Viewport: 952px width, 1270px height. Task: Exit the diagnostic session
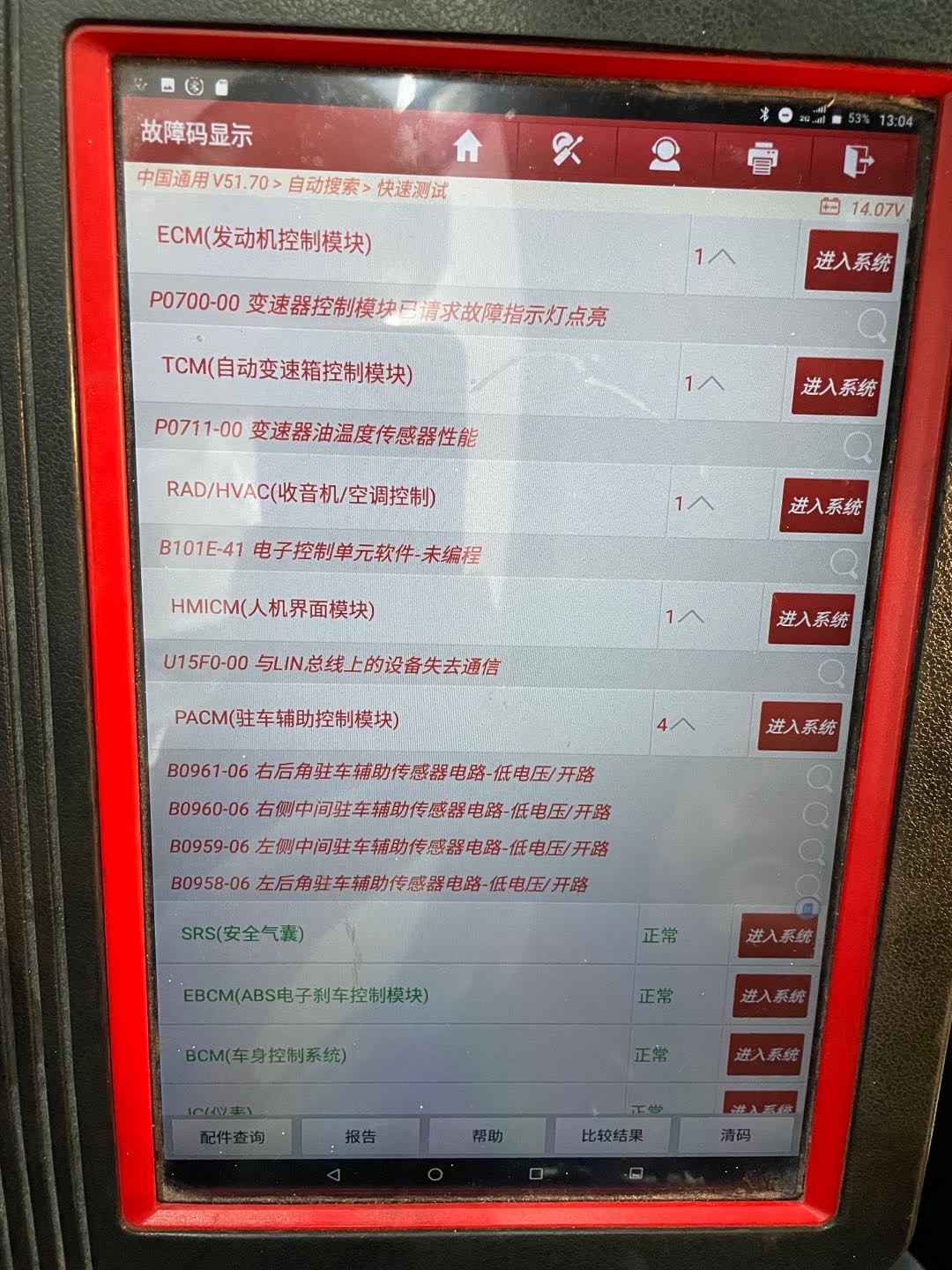(x=858, y=161)
